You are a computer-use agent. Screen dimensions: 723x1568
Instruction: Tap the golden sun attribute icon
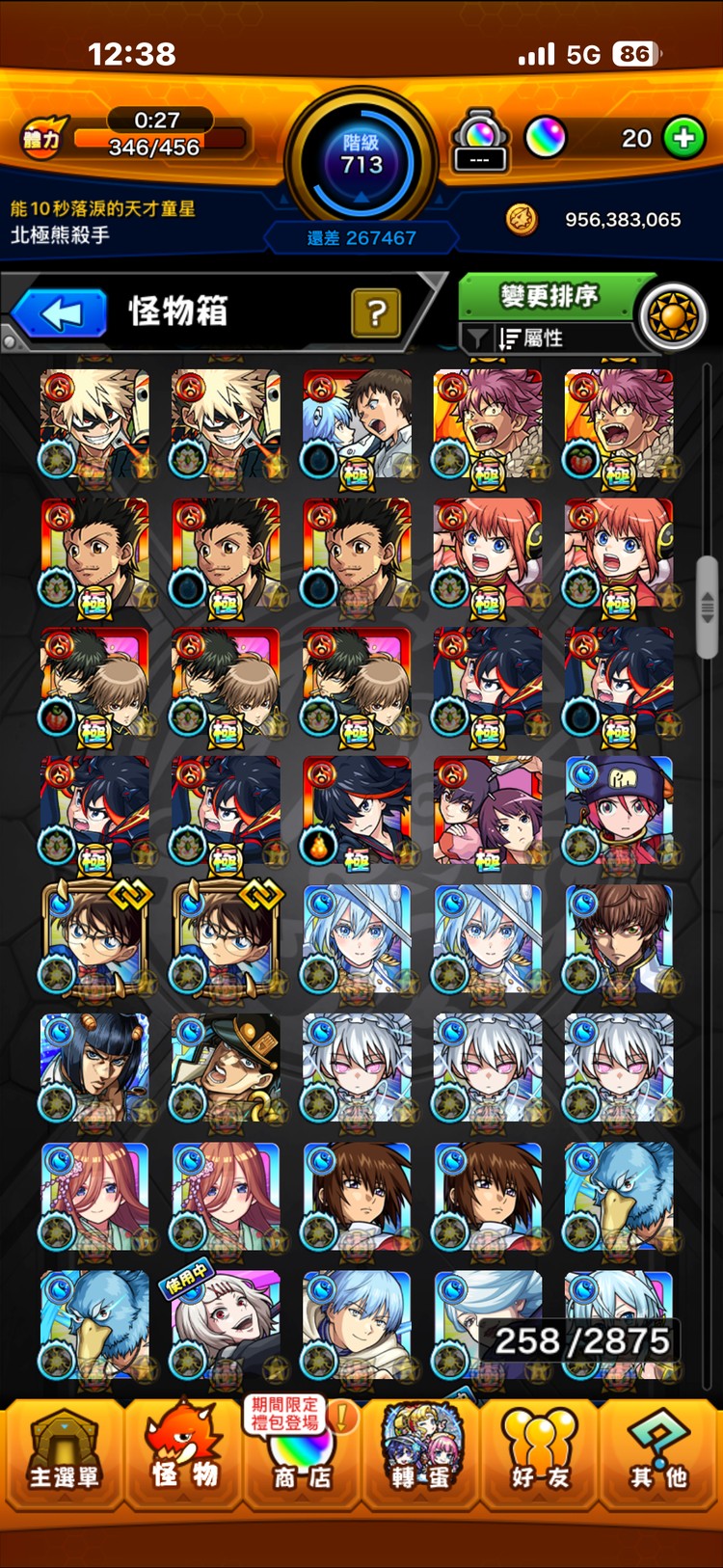pos(673,315)
